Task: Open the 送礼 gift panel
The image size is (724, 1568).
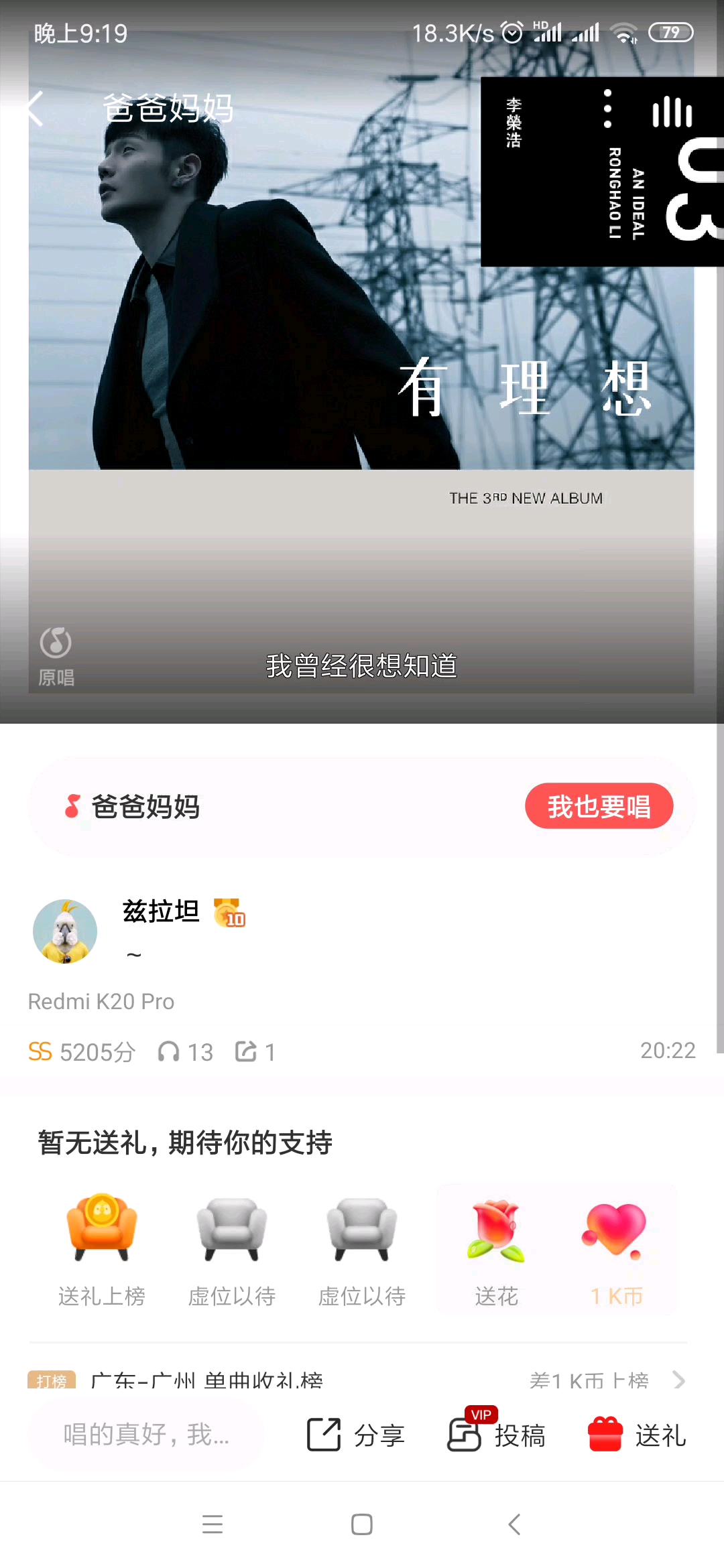Action: (637, 1435)
